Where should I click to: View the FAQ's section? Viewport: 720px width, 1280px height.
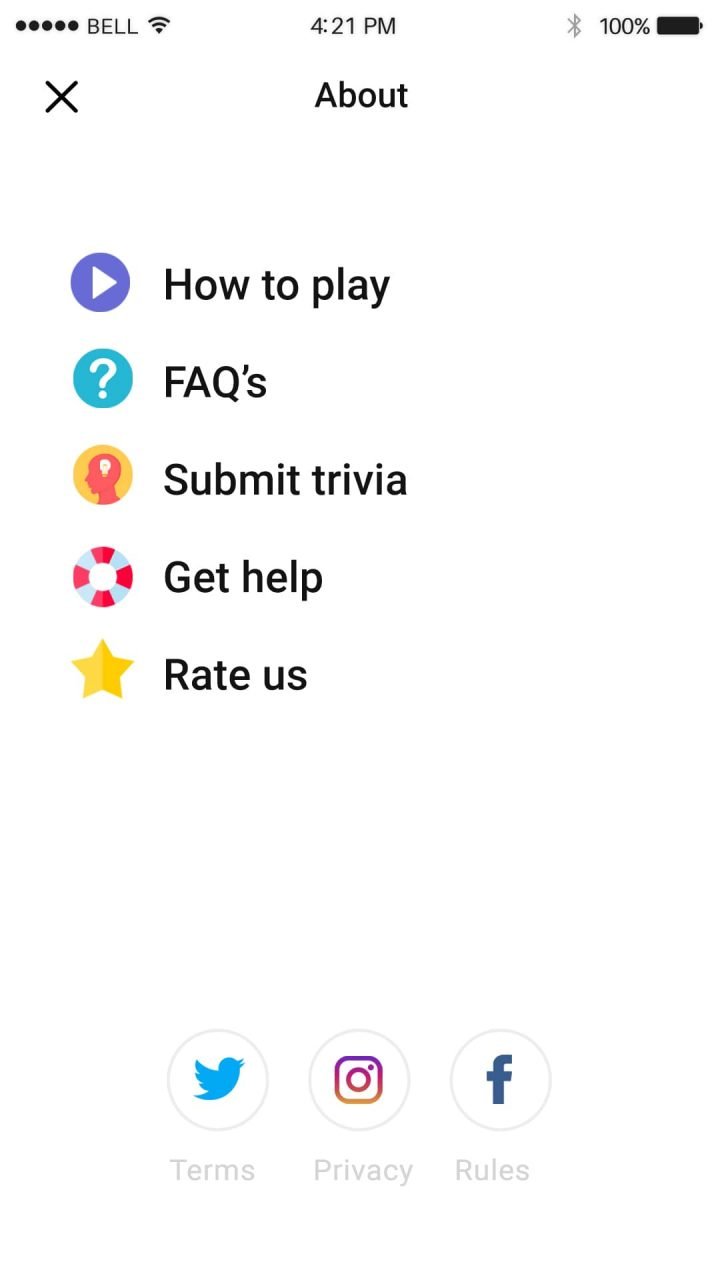(x=215, y=381)
